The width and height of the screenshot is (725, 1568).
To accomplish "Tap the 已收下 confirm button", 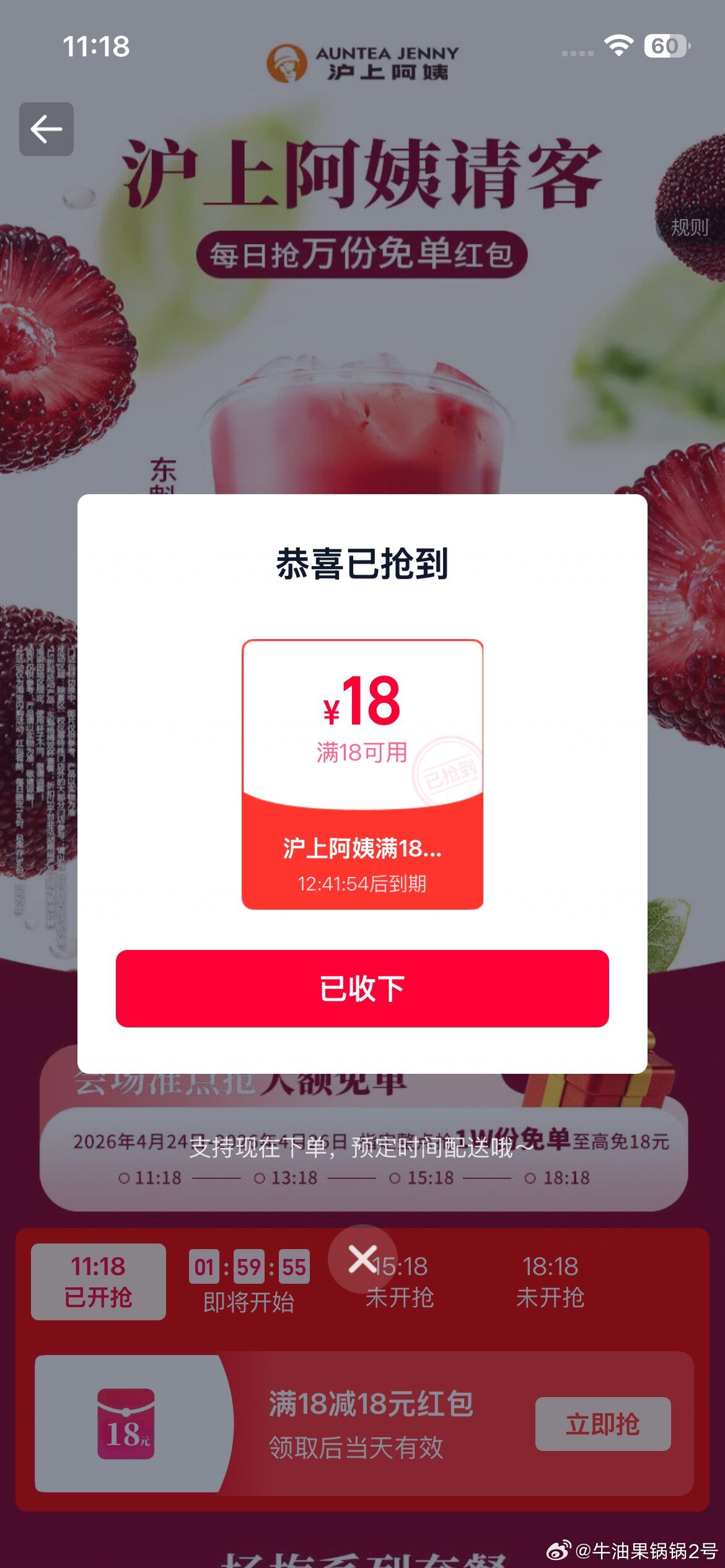I will (x=362, y=988).
